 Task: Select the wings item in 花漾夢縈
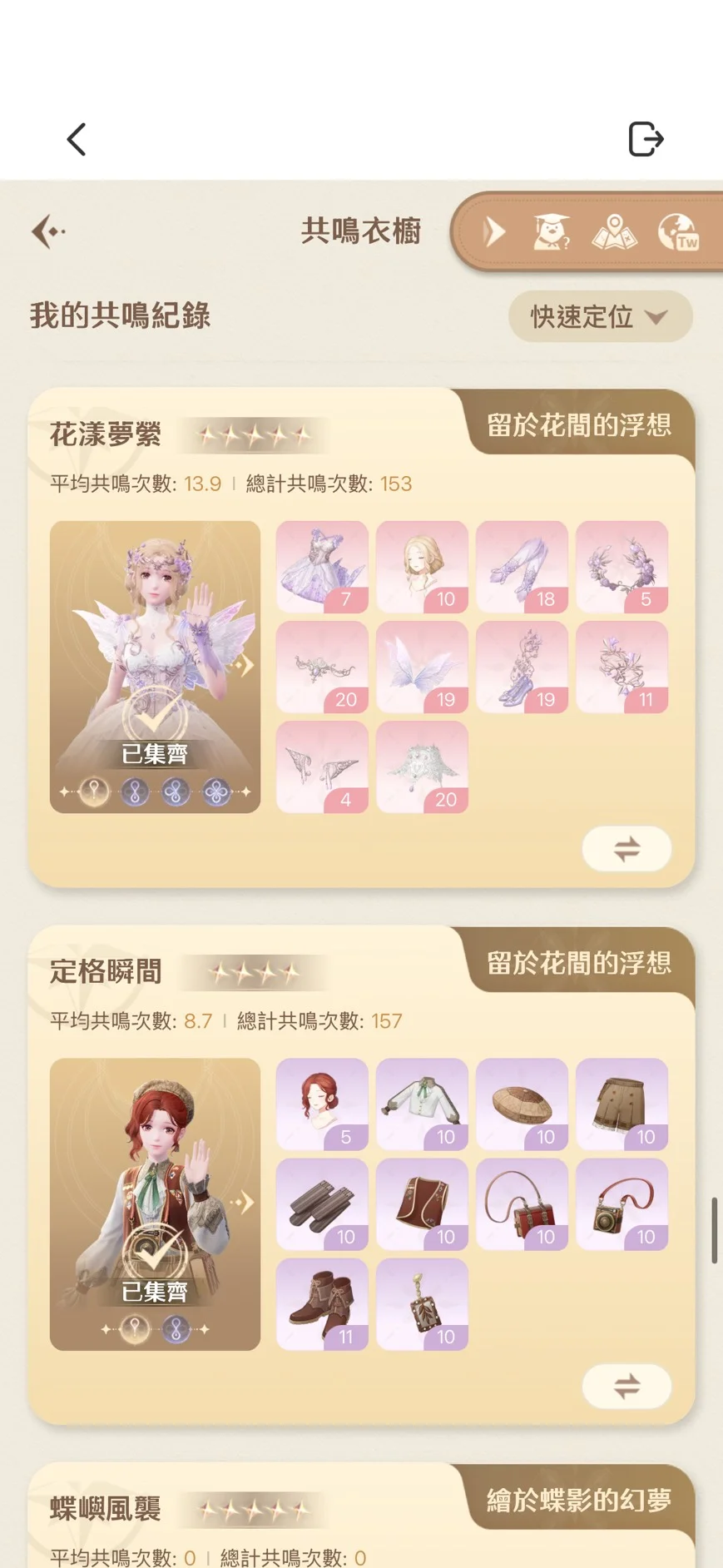tap(422, 667)
